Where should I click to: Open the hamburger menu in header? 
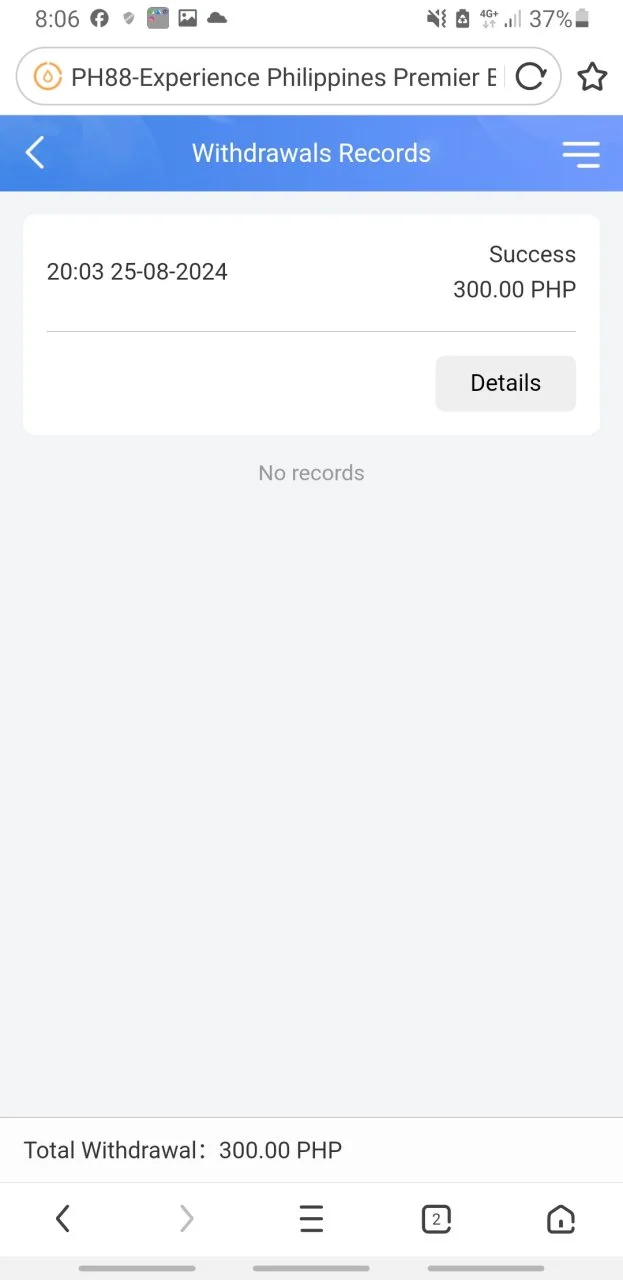pyautogui.click(x=581, y=154)
